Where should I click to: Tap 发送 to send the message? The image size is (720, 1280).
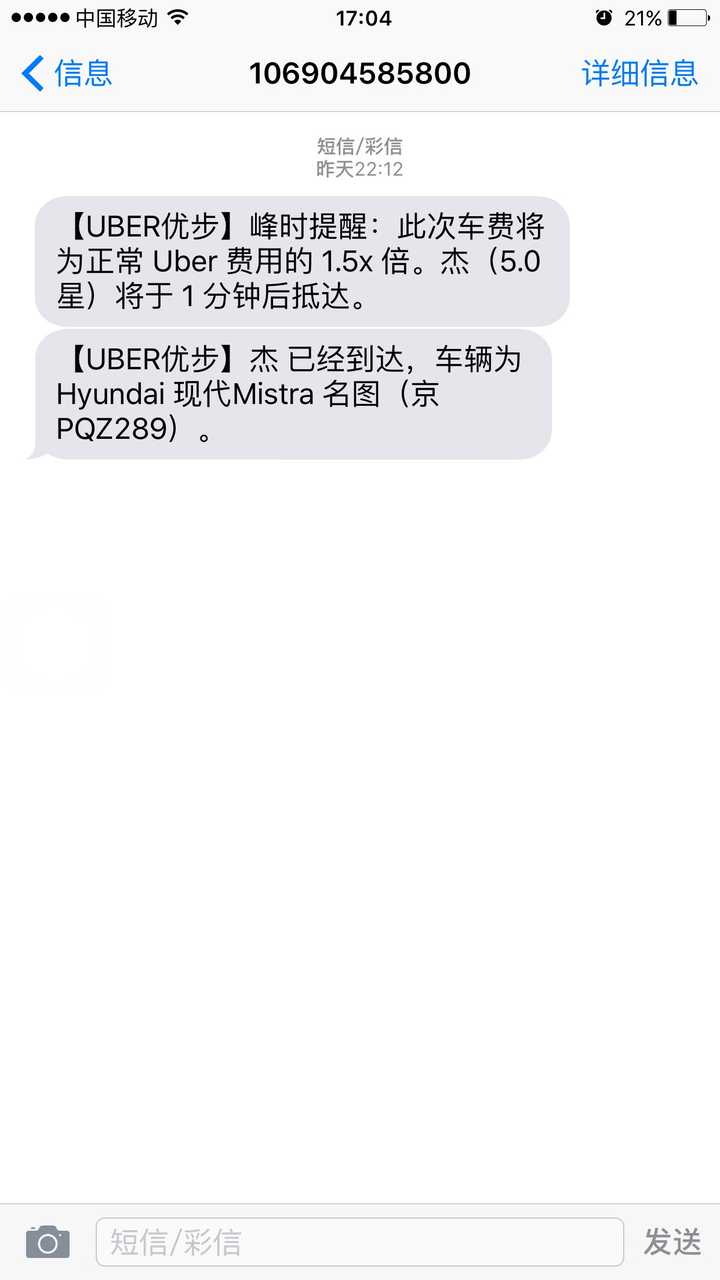[675, 1243]
